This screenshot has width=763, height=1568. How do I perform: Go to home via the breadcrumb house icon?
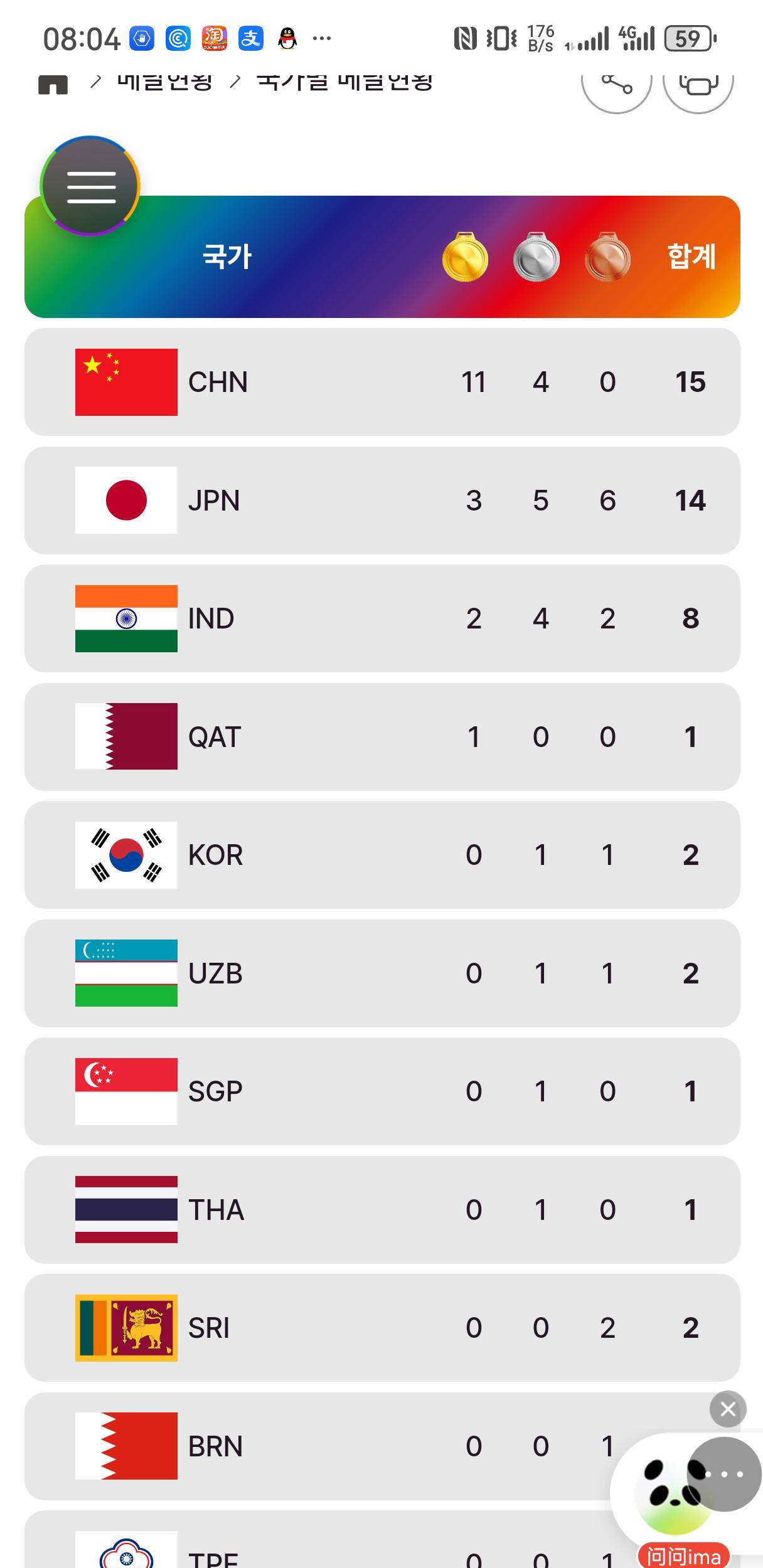tap(53, 85)
